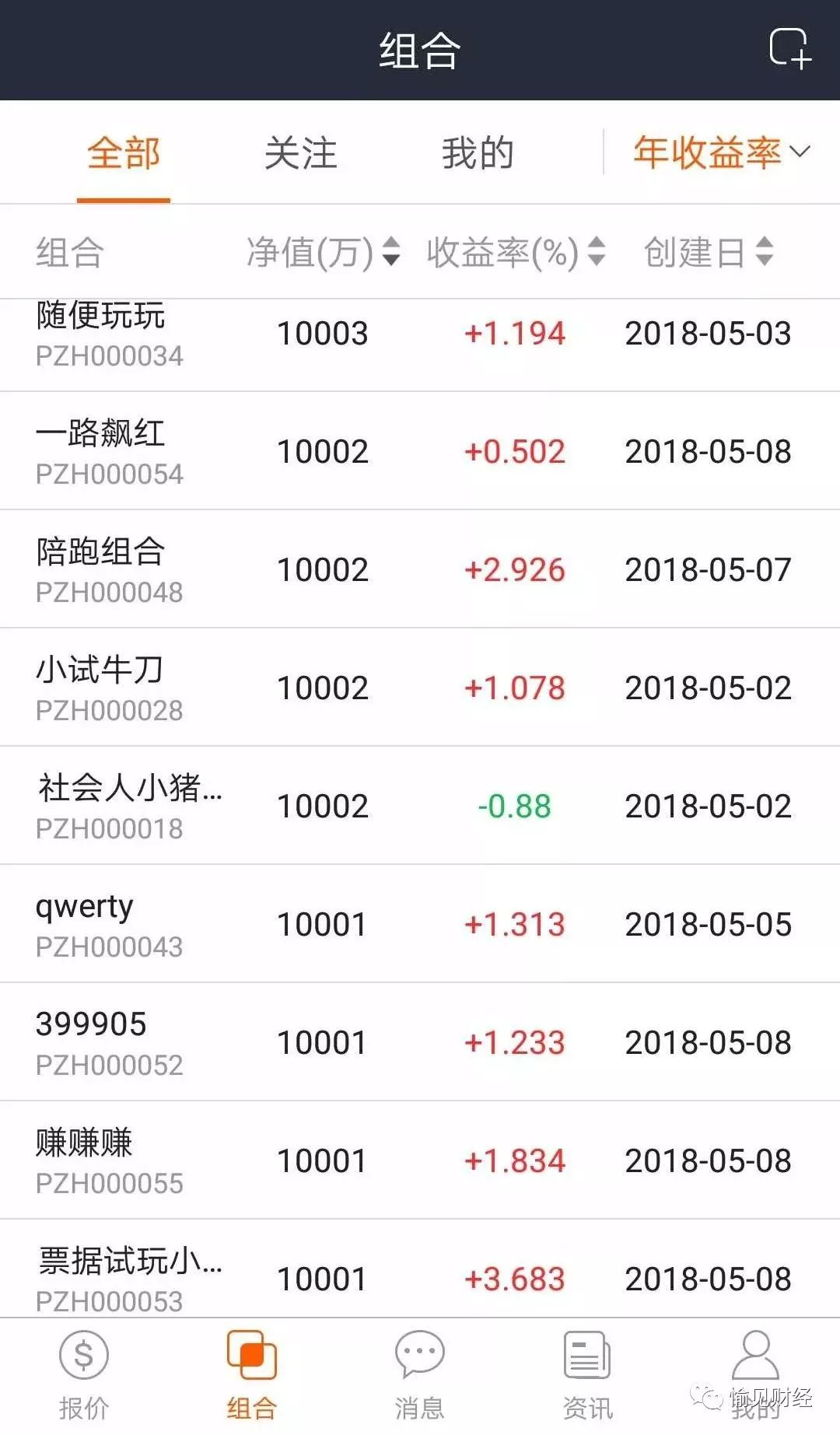Select the 全部 tab
840x1435 pixels.
pyautogui.click(x=124, y=152)
